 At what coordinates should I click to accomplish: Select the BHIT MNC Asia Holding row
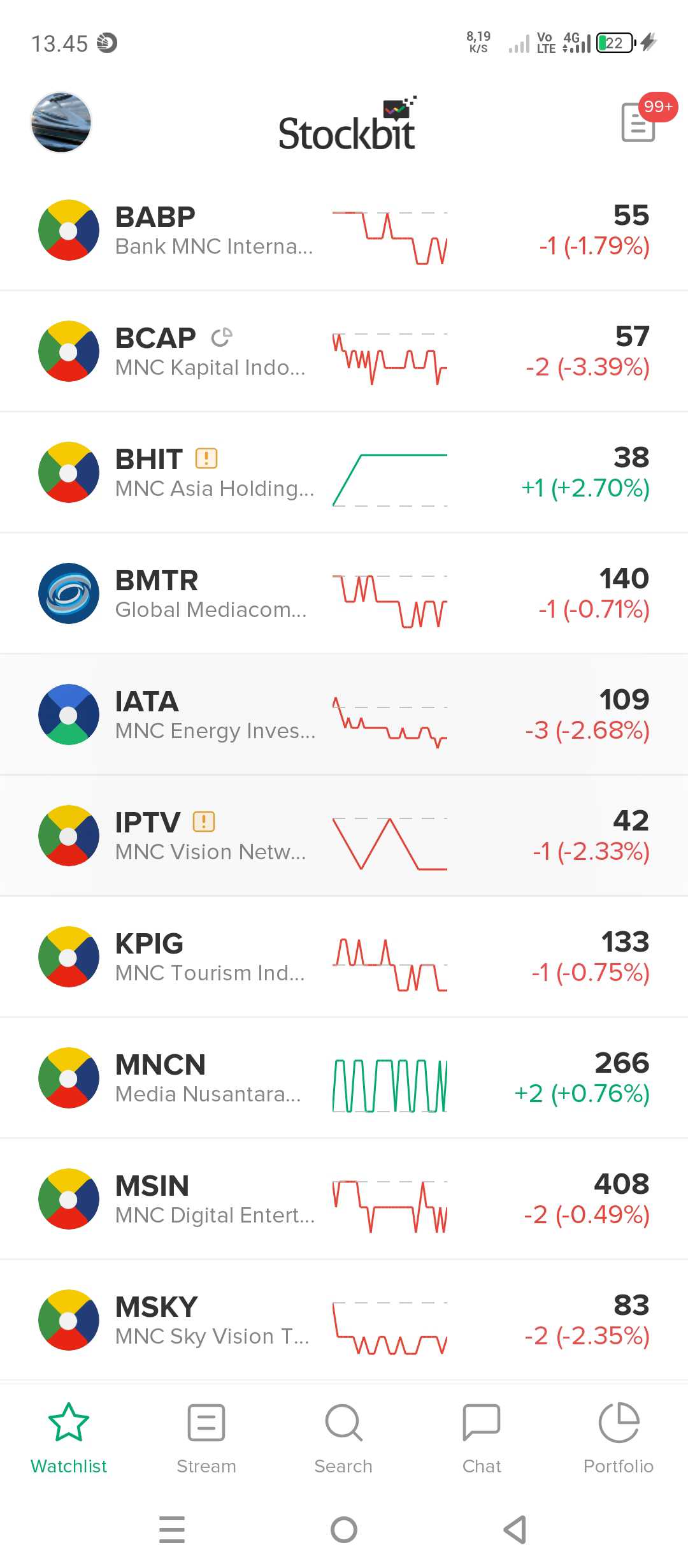(344, 473)
